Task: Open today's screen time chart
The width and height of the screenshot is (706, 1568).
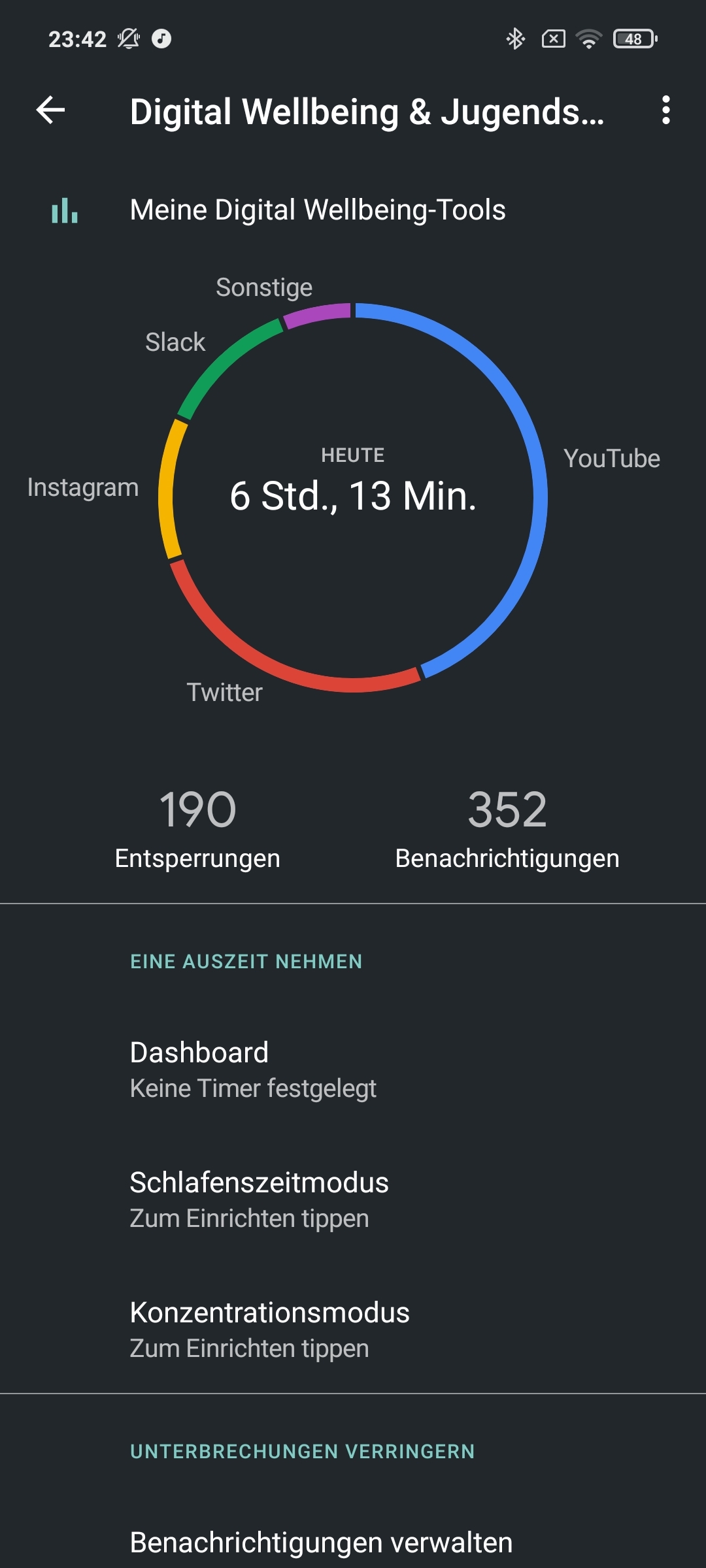Action: 353,497
